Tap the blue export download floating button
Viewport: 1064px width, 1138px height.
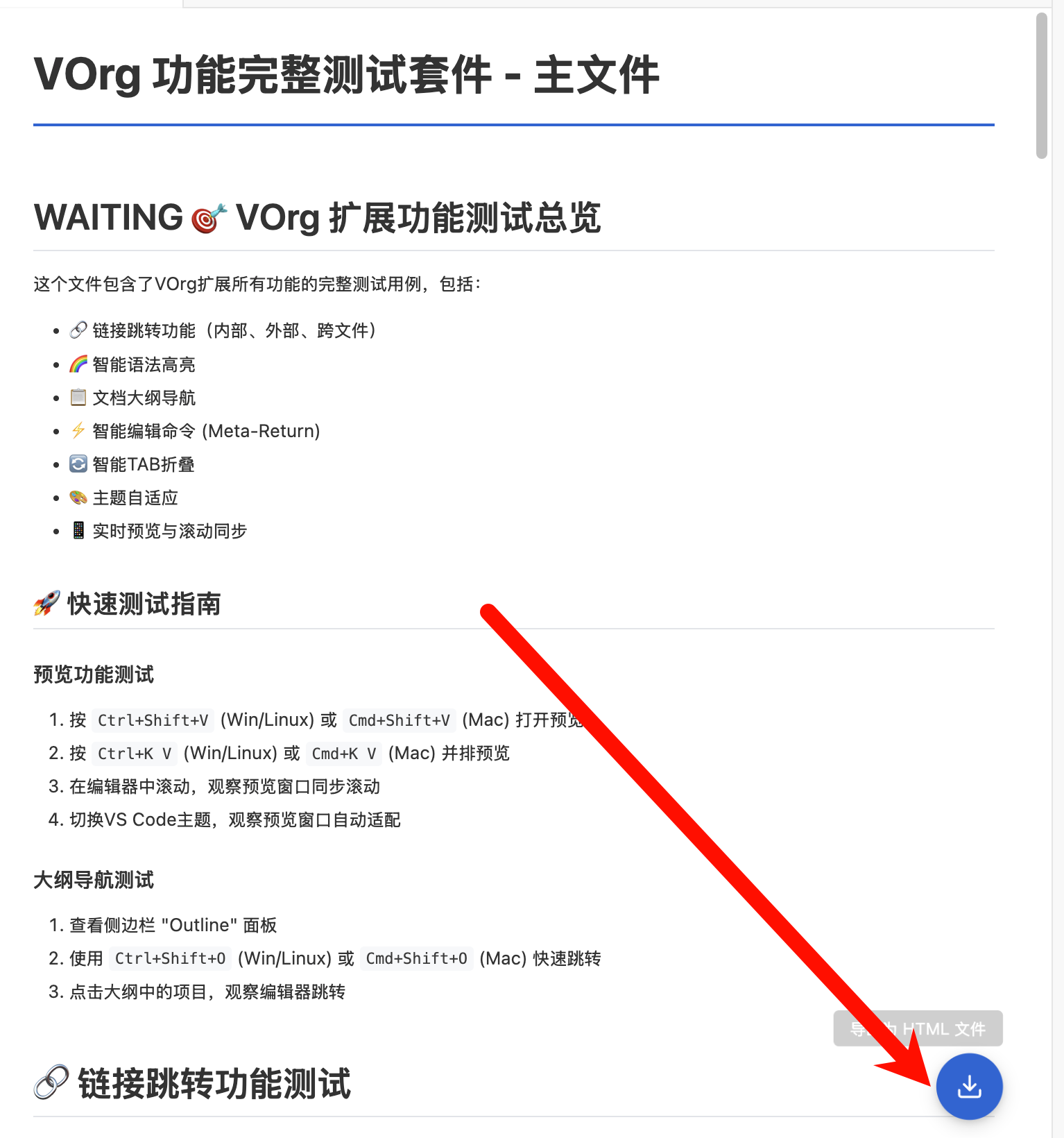click(969, 1086)
